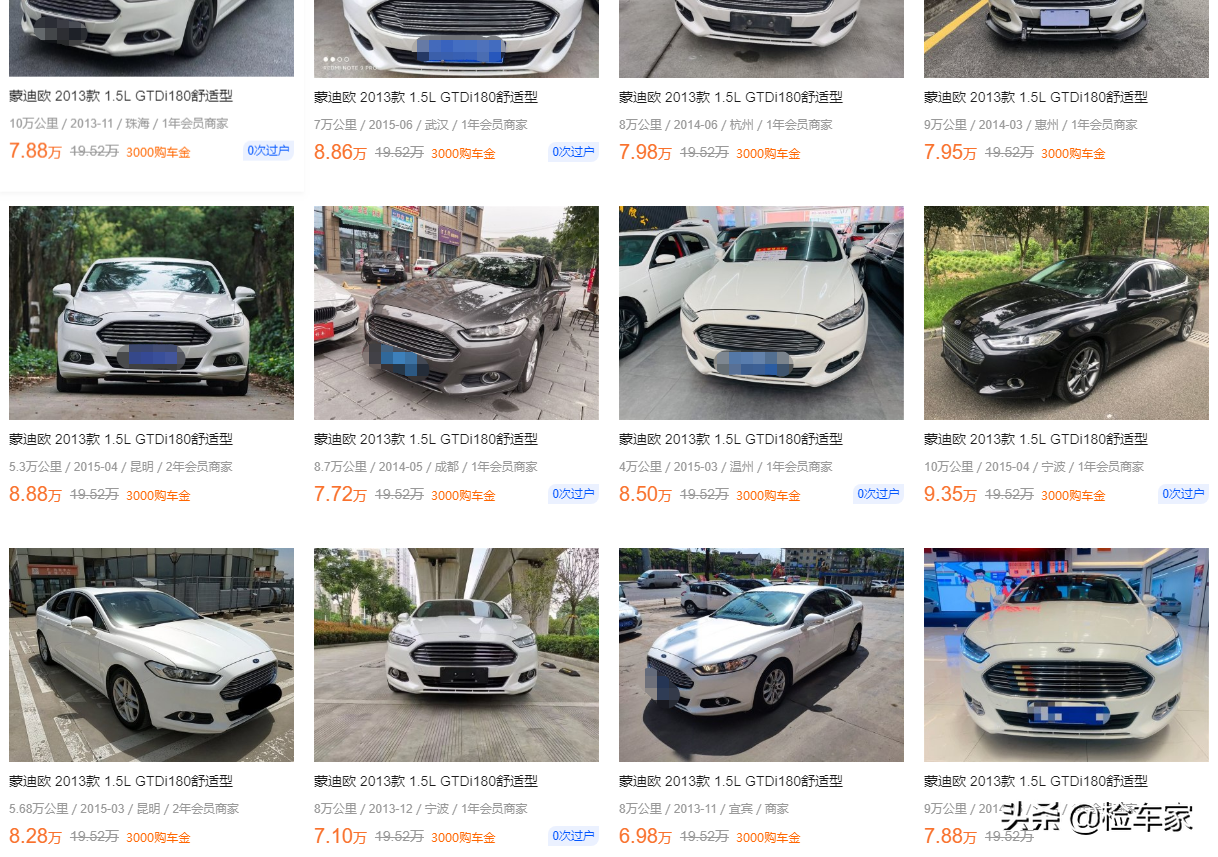The width and height of the screenshot is (1218, 857).
Task: Open the Mondeo listing from 珠海 priced 7.88万
Action: [121, 97]
